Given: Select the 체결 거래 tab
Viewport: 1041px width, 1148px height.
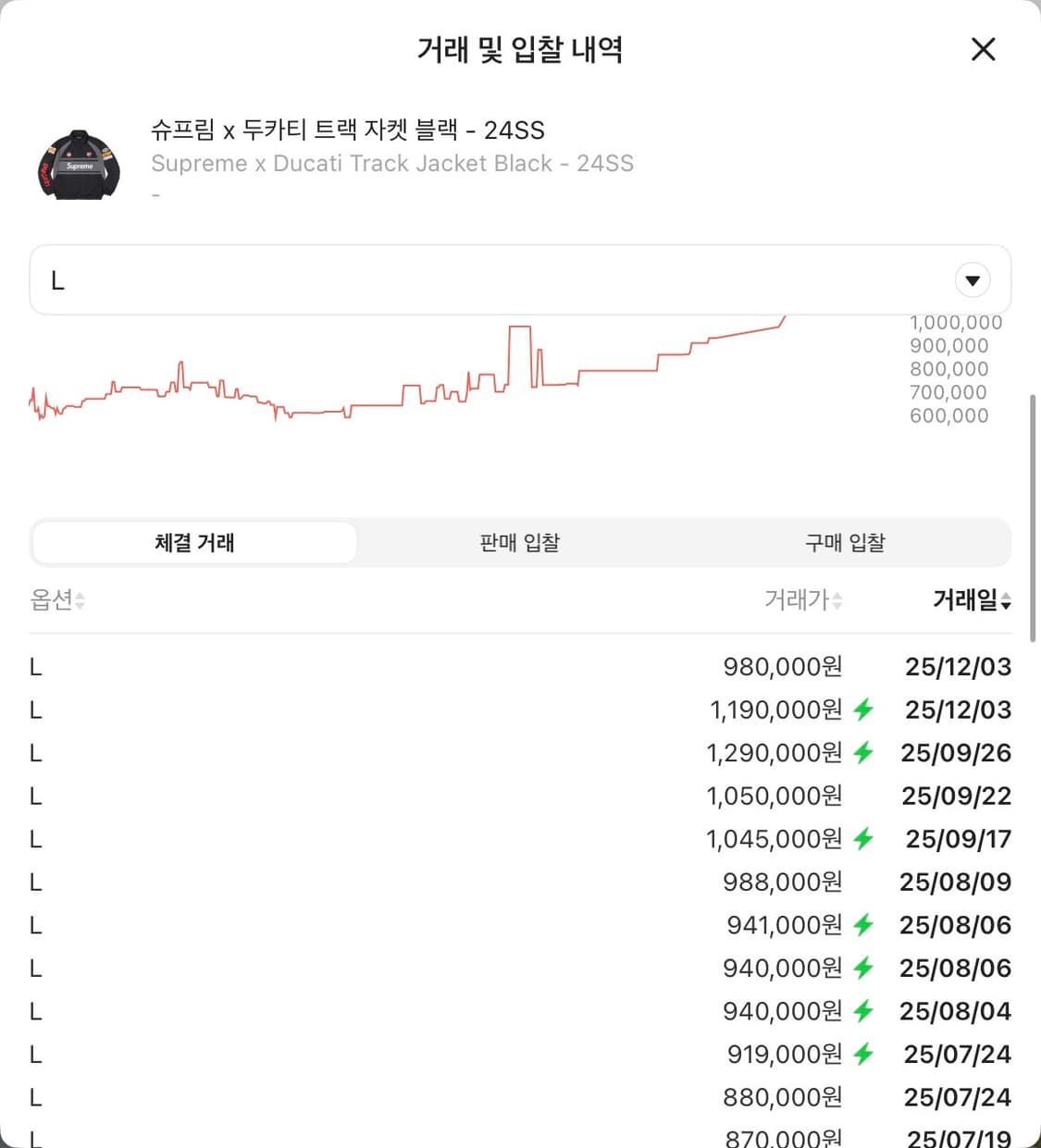Looking at the screenshot, I should [193, 543].
